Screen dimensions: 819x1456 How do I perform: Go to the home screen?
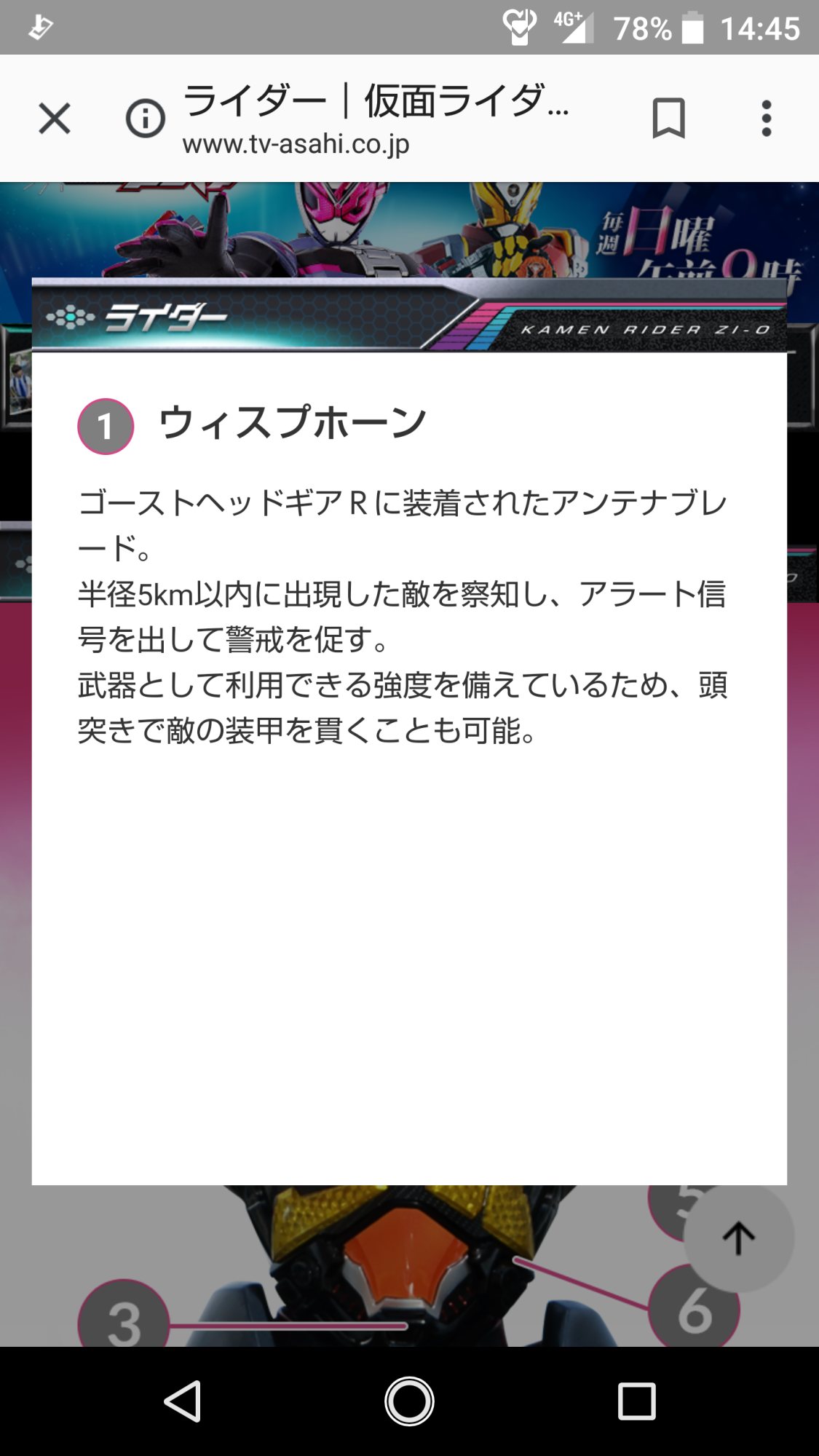409,1401
